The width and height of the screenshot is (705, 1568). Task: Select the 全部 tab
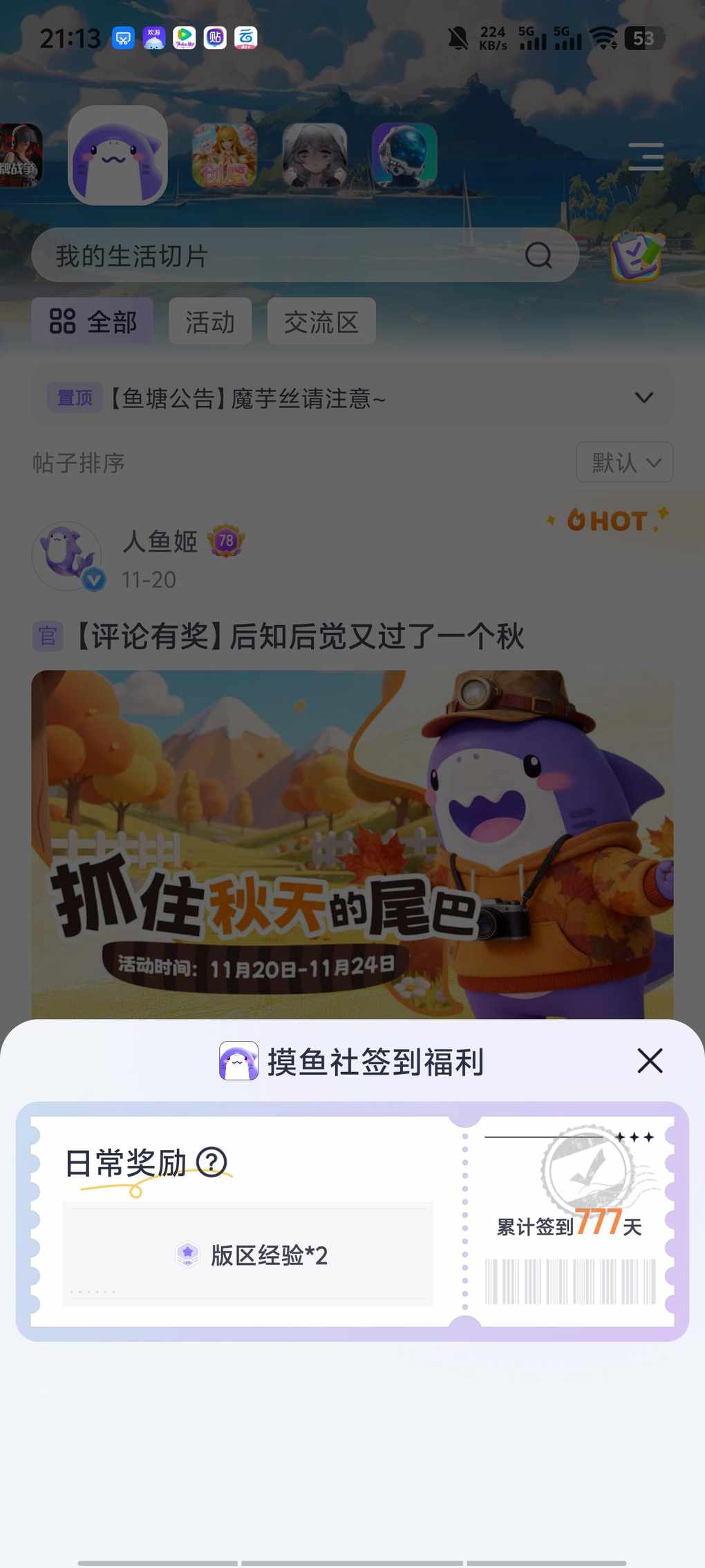93,322
